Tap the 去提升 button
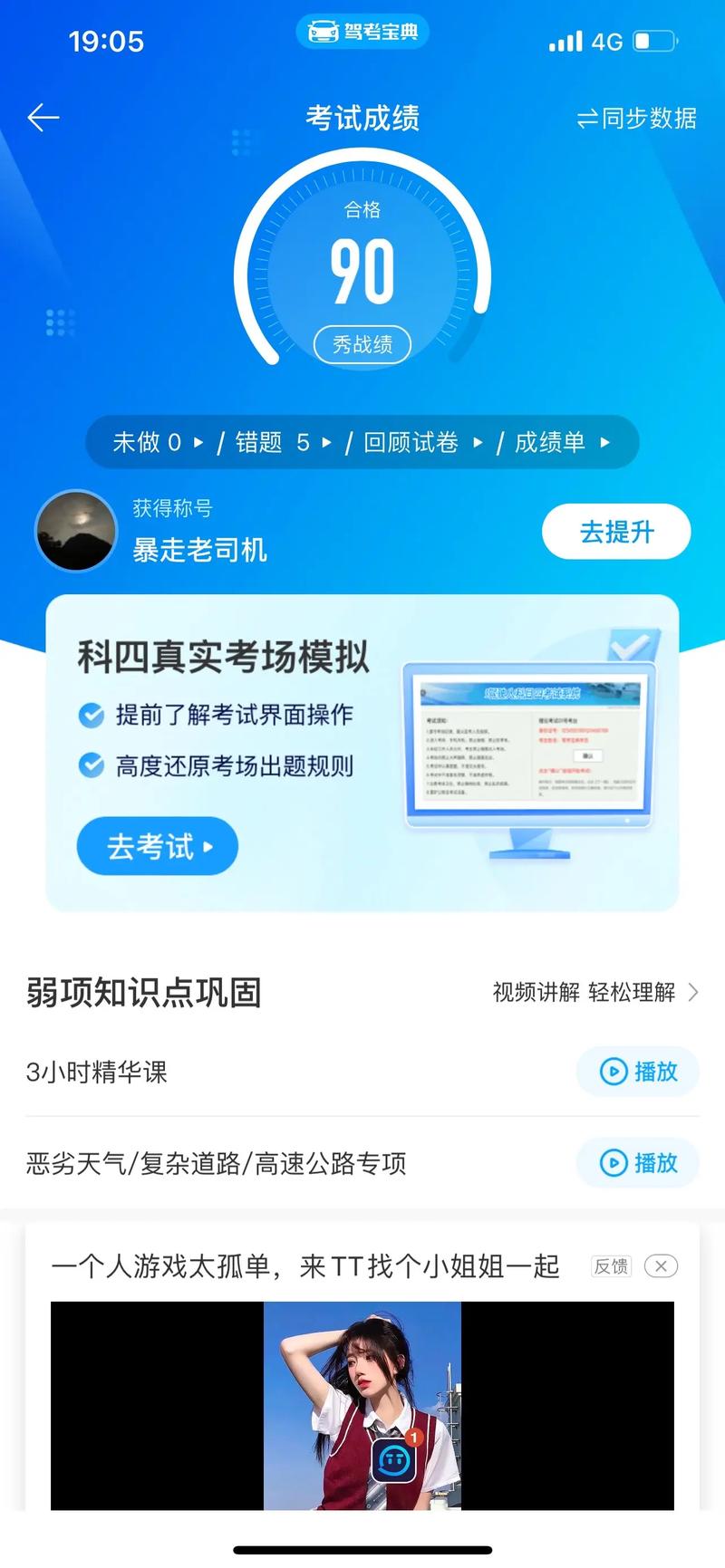The height and width of the screenshot is (1568, 725). (x=616, y=532)
